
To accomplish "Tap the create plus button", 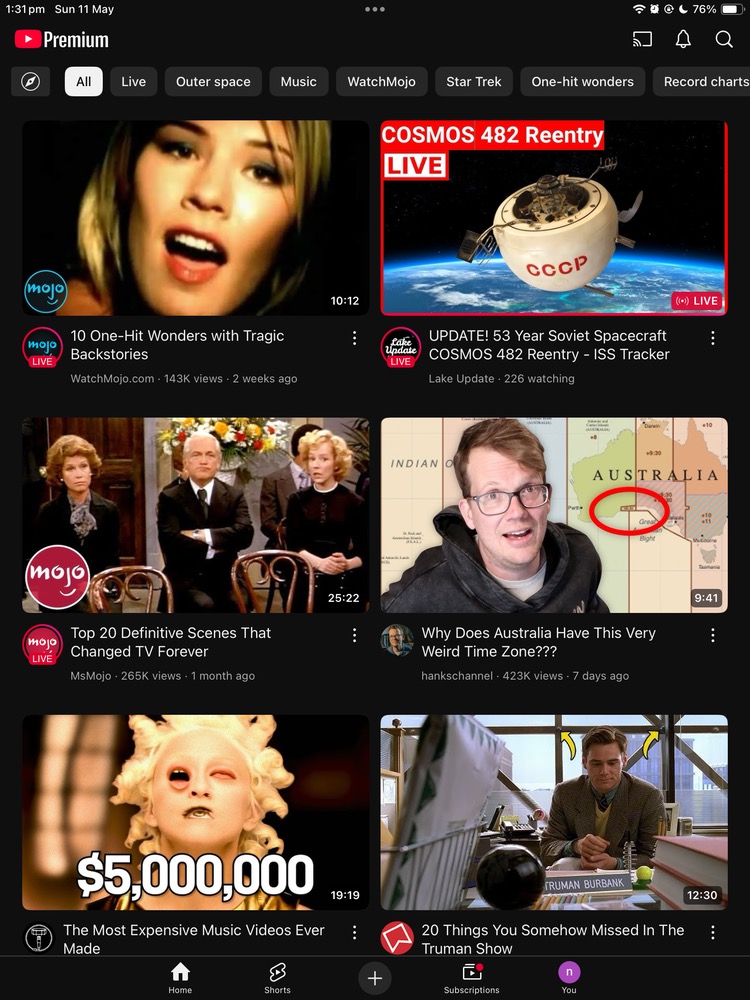I will [375, 978].
